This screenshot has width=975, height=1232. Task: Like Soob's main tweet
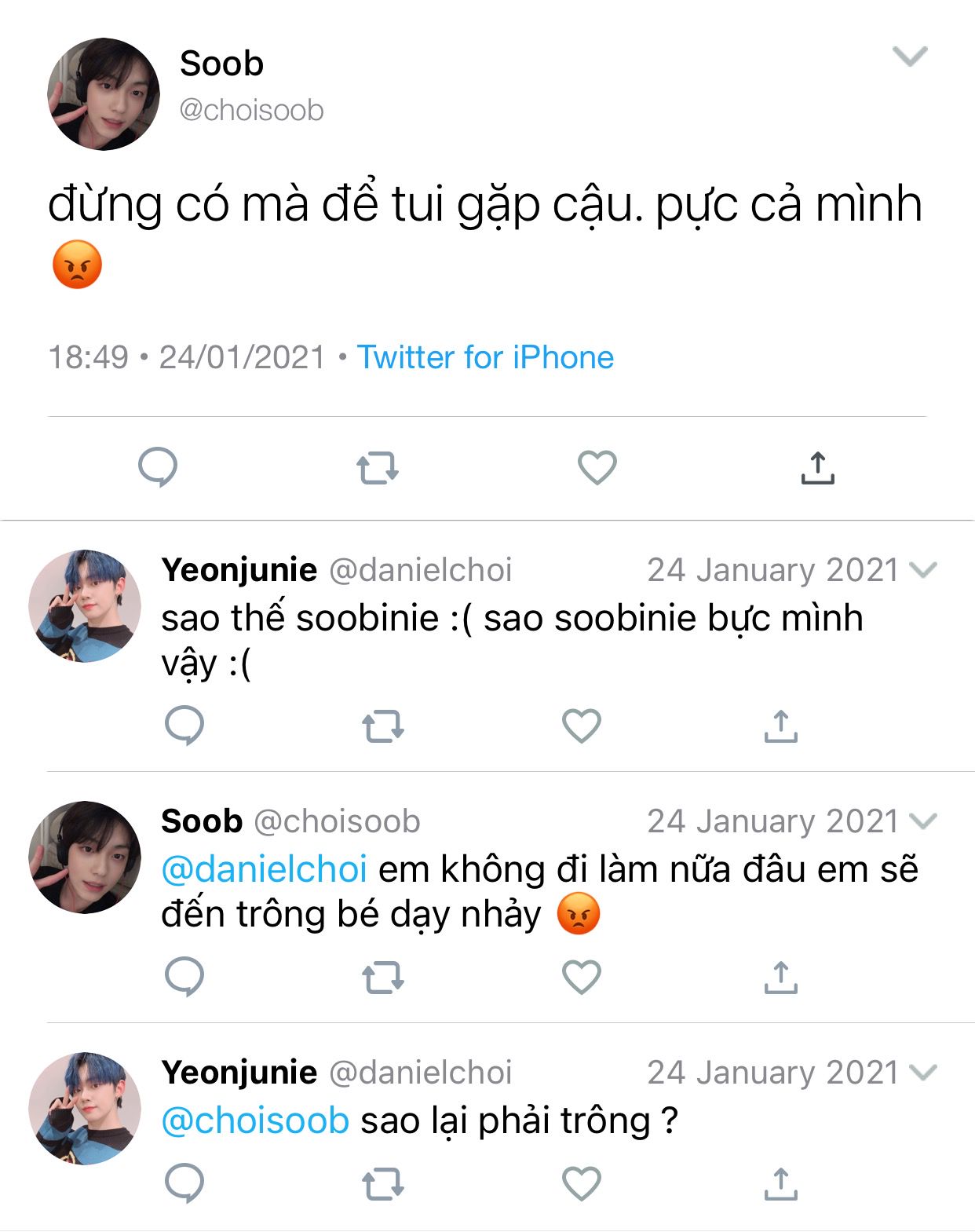click(597, 468)
